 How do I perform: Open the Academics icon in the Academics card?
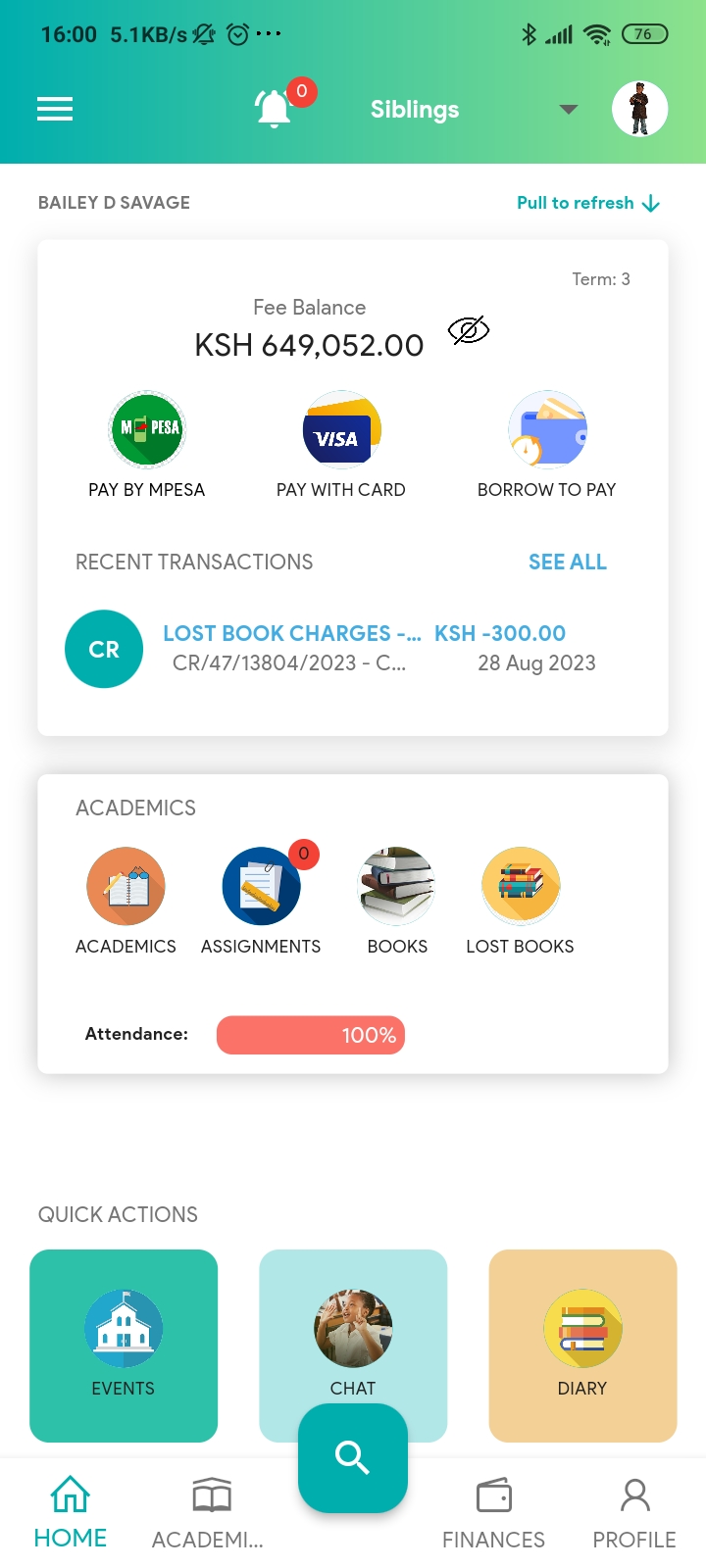(x=126, y=887)
